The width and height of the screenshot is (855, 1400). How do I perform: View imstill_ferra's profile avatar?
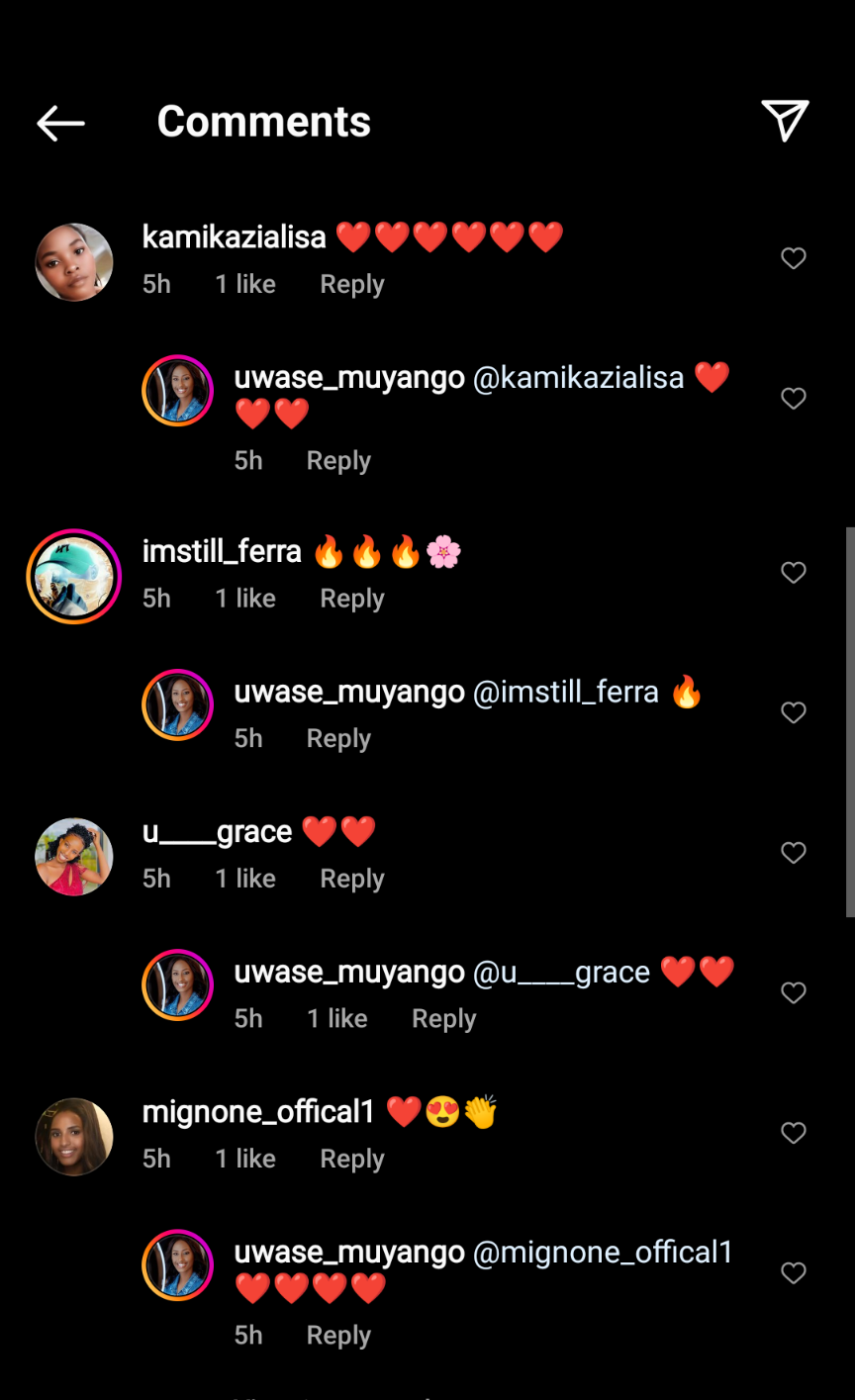click(74, 577)
